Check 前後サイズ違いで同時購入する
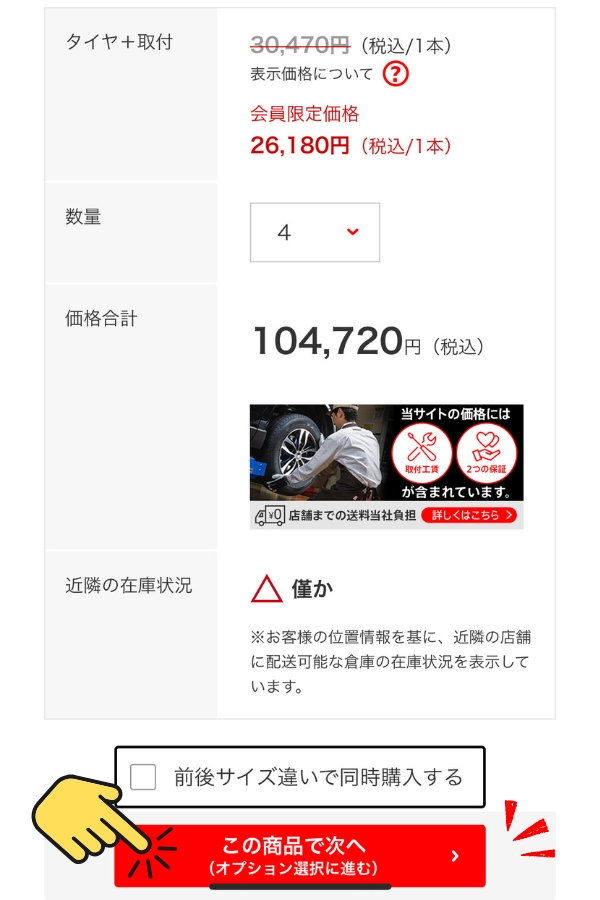Viewport: 600px width, 900px height. 144,777
